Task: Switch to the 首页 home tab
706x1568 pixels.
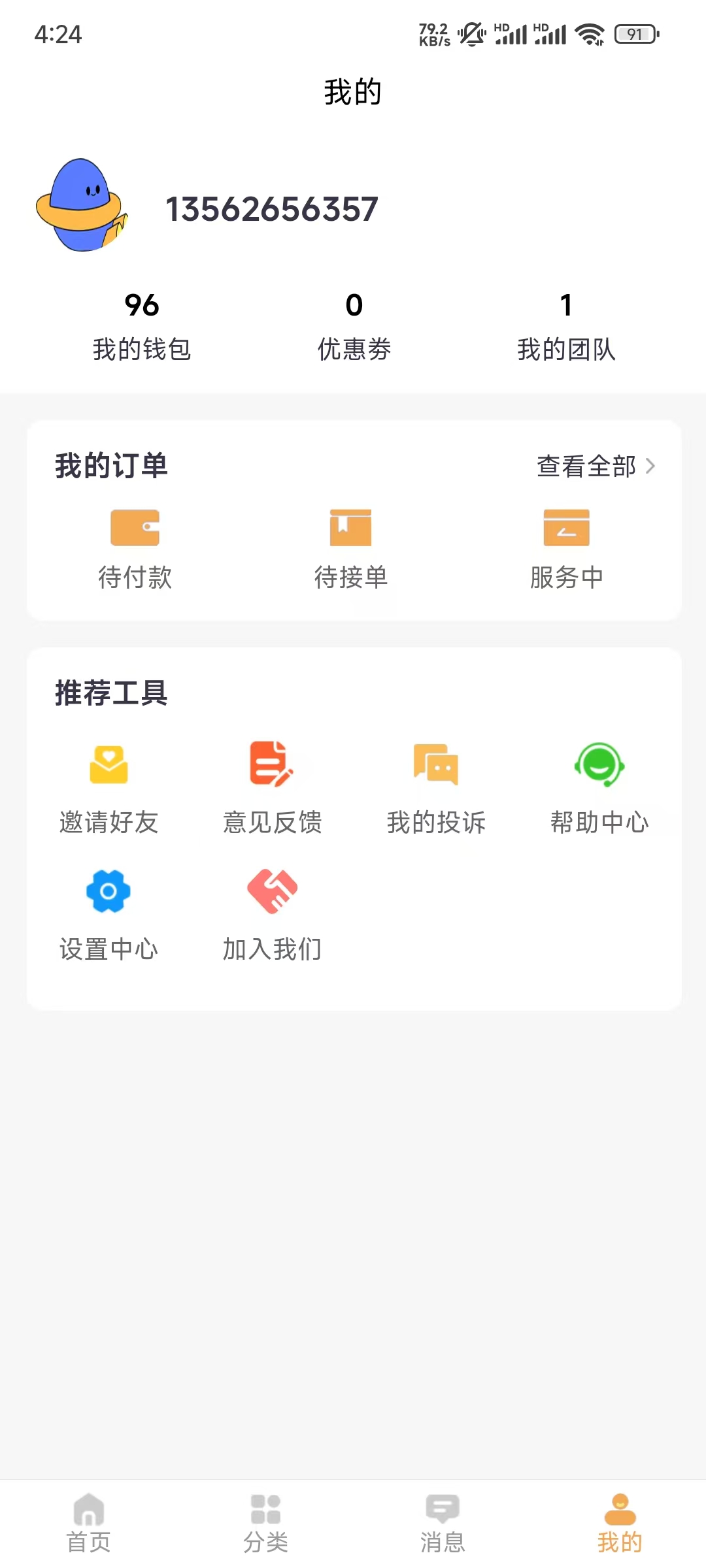Action: (89, 1524)
